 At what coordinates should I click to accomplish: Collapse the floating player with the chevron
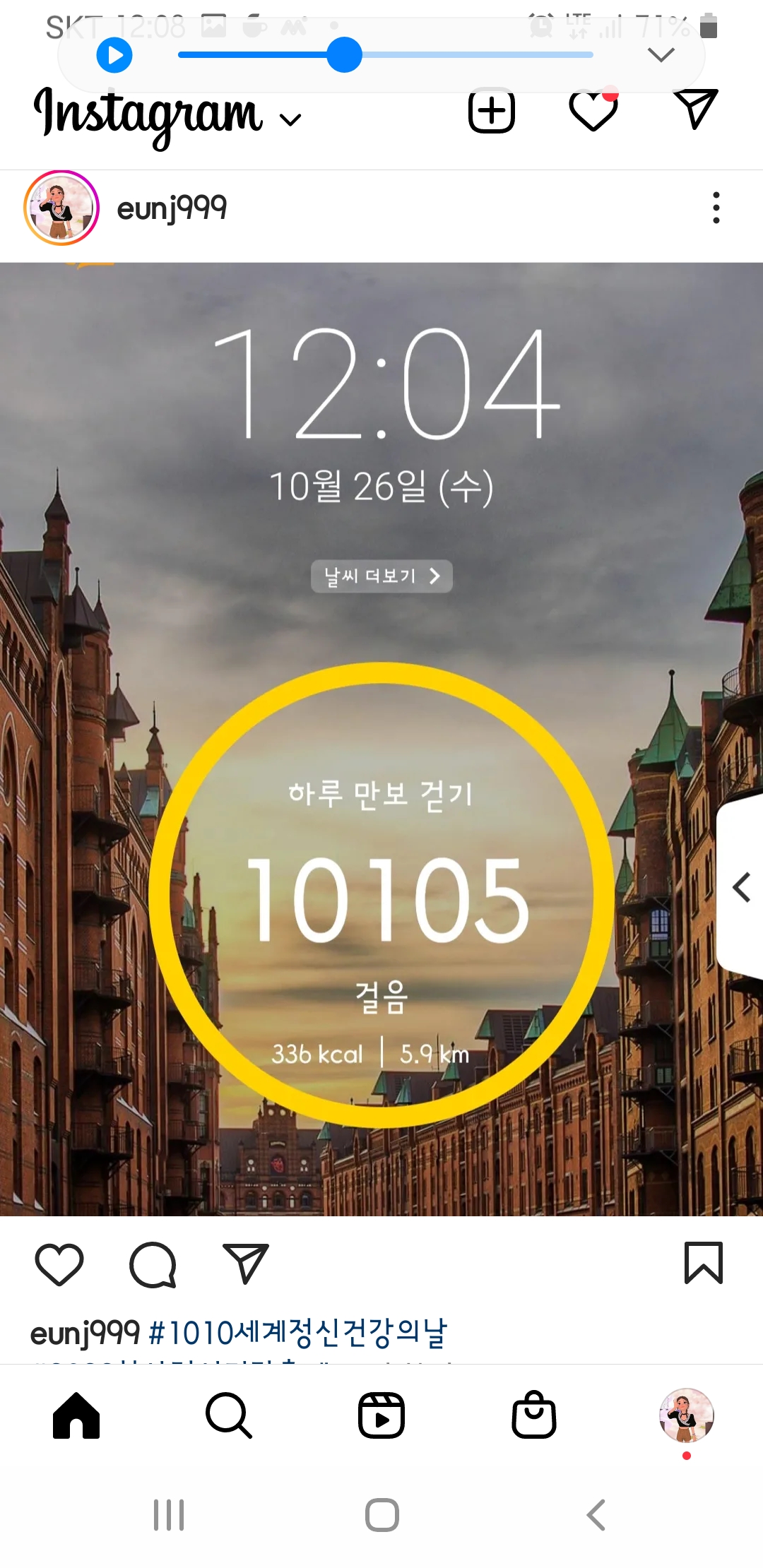661,55
